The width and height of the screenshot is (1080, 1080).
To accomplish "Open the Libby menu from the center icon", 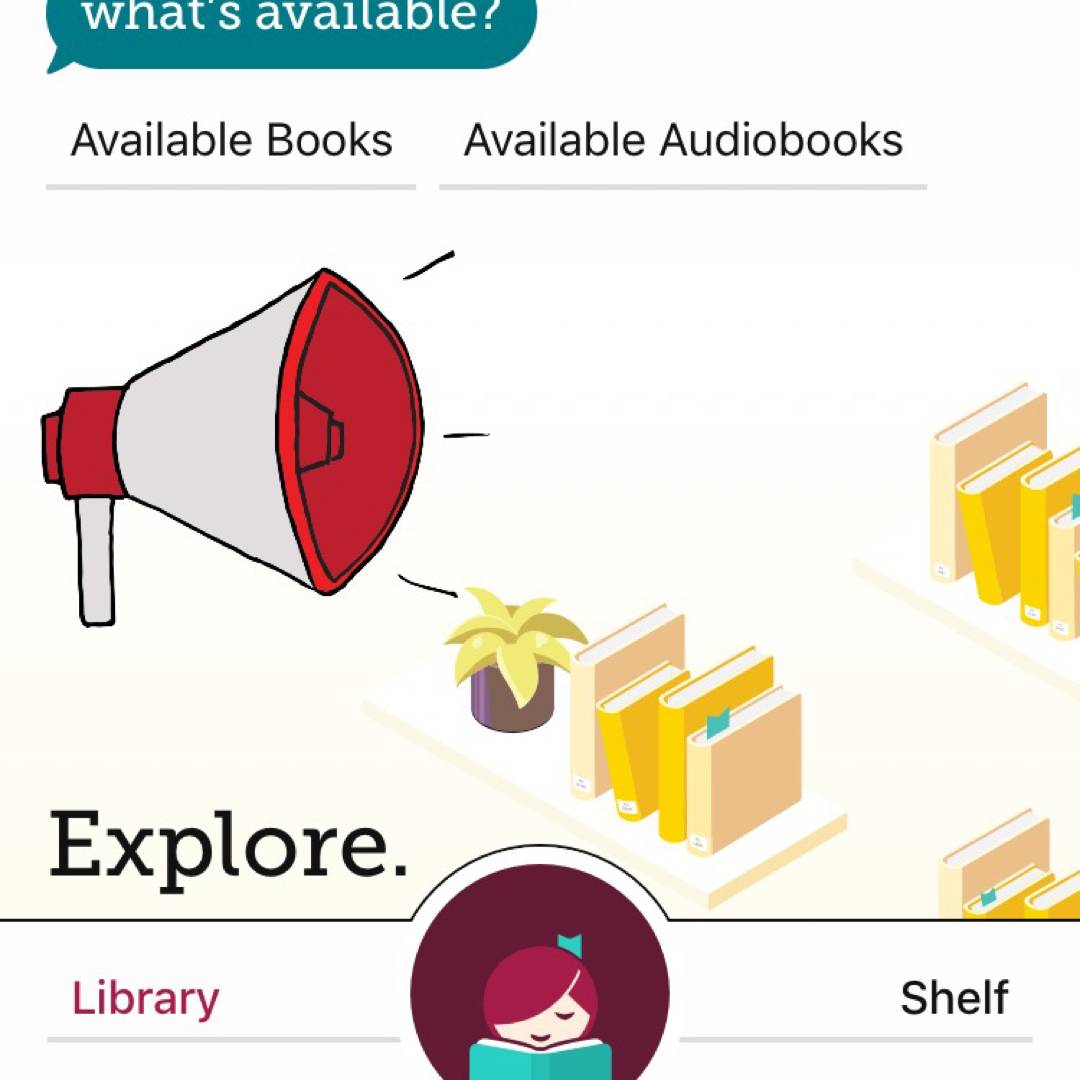I will pyautogui.click(x=540, y=985).
